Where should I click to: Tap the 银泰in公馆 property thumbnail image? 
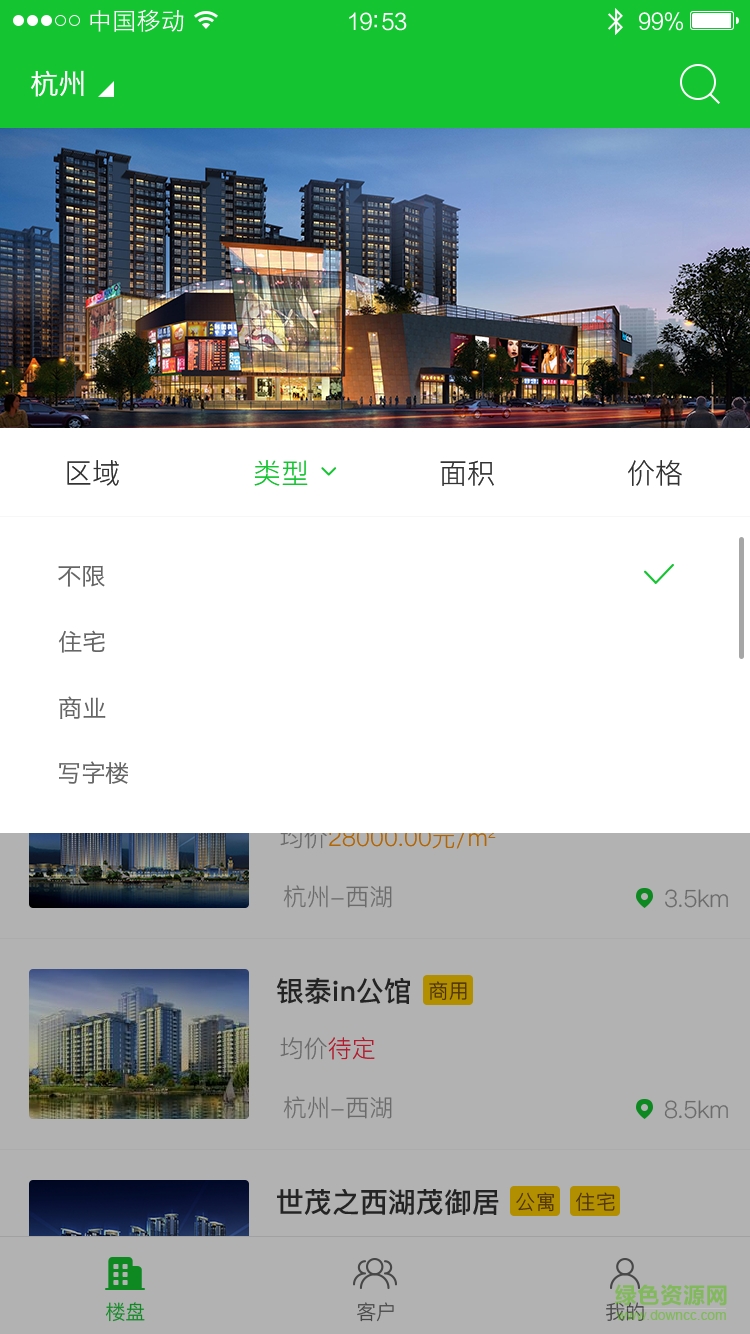pyautogui.click(x=138, y=1043)
